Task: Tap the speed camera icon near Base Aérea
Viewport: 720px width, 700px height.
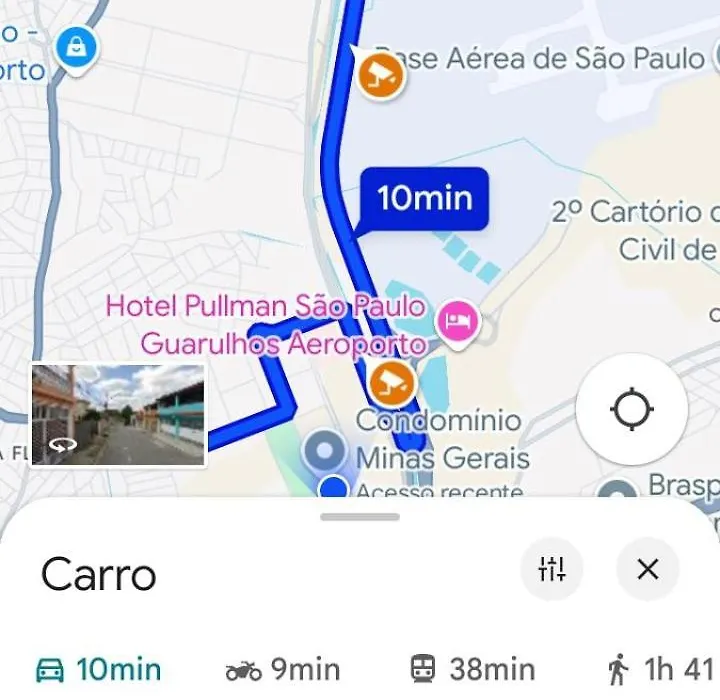Action: (x=382, y=75)
